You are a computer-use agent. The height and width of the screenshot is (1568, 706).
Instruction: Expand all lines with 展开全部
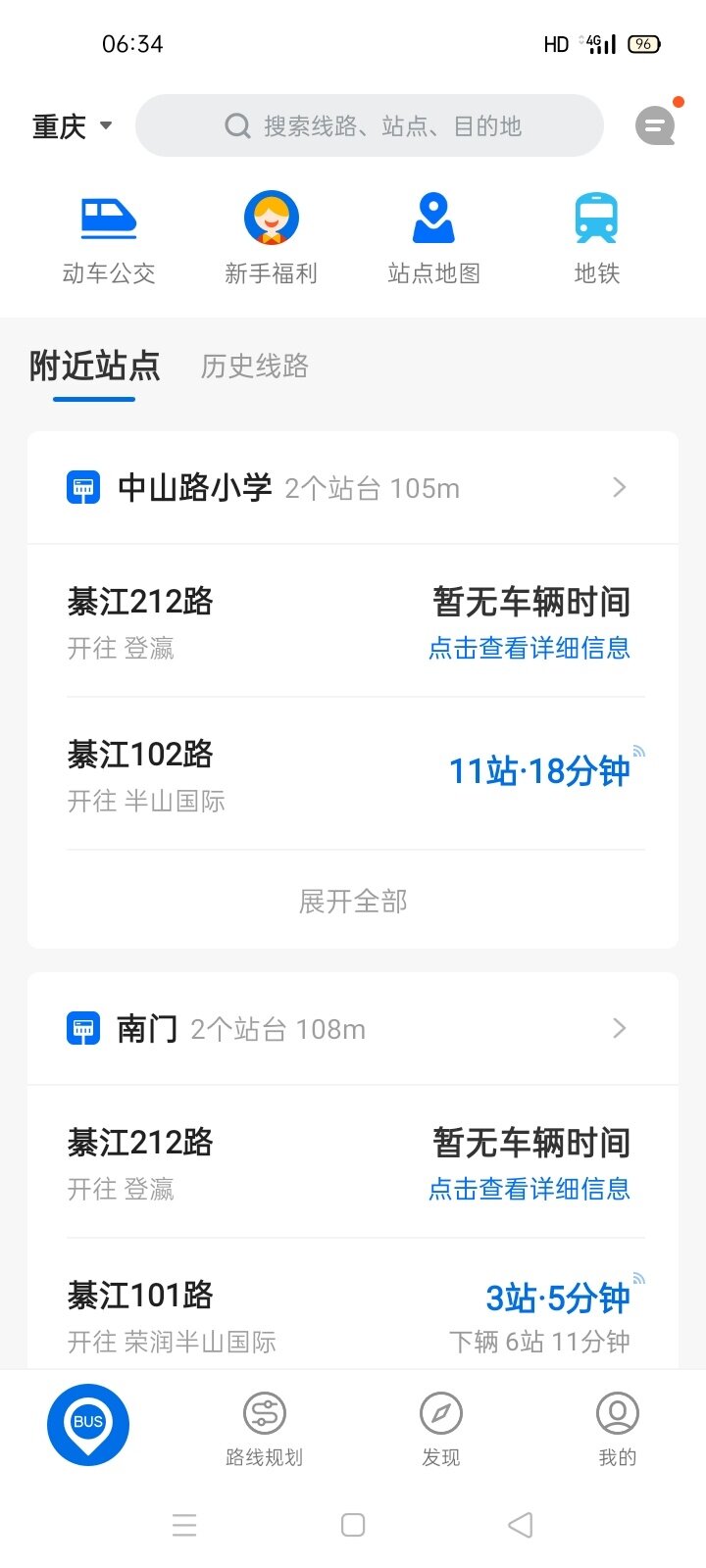353,902
